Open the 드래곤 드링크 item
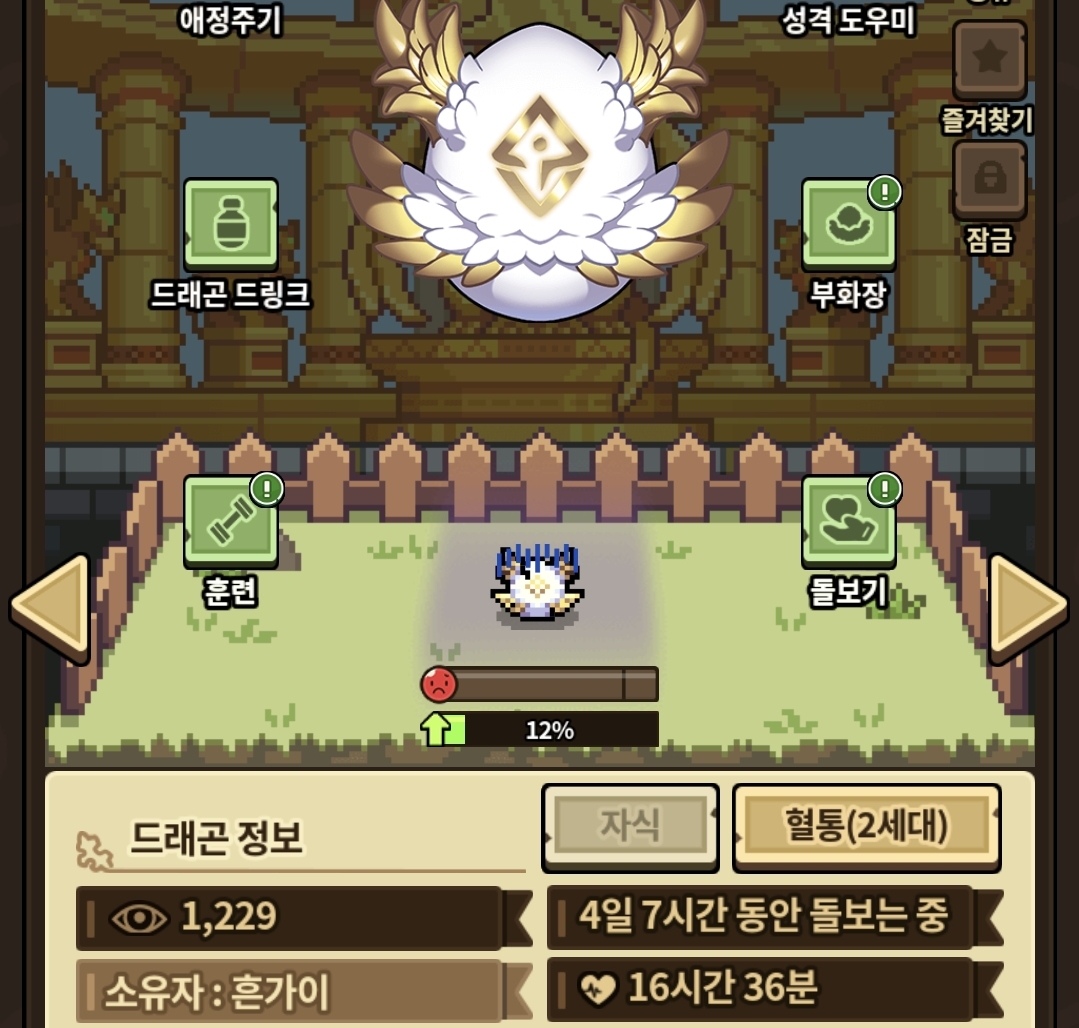This screenshot has width=1079, height=1028. coord(231,225)
